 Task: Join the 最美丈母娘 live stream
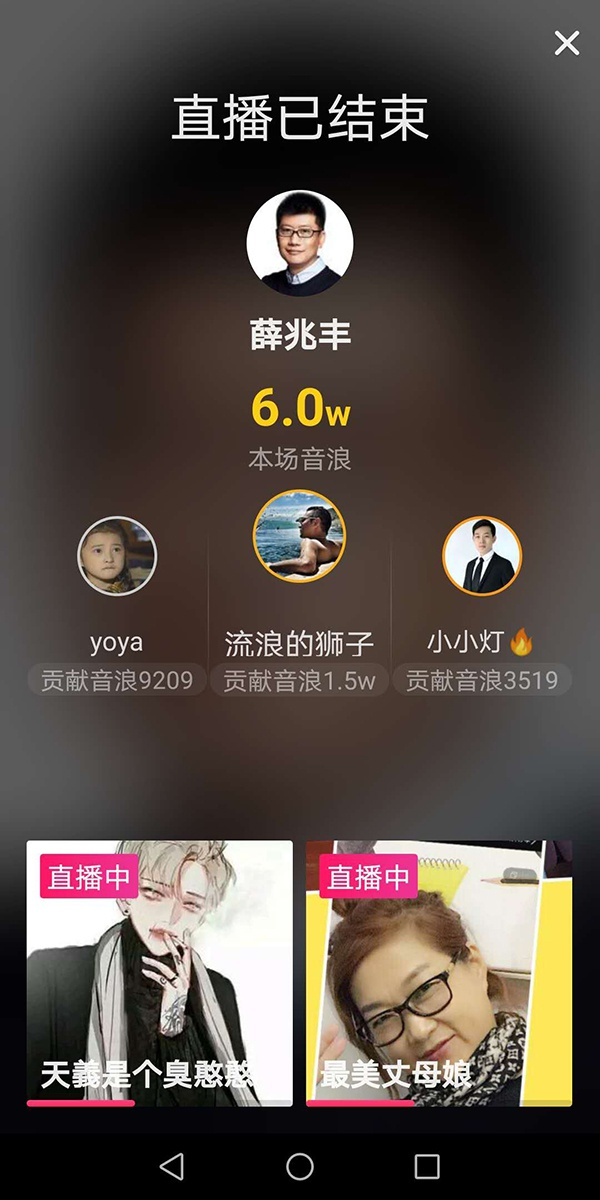point(439,972)
